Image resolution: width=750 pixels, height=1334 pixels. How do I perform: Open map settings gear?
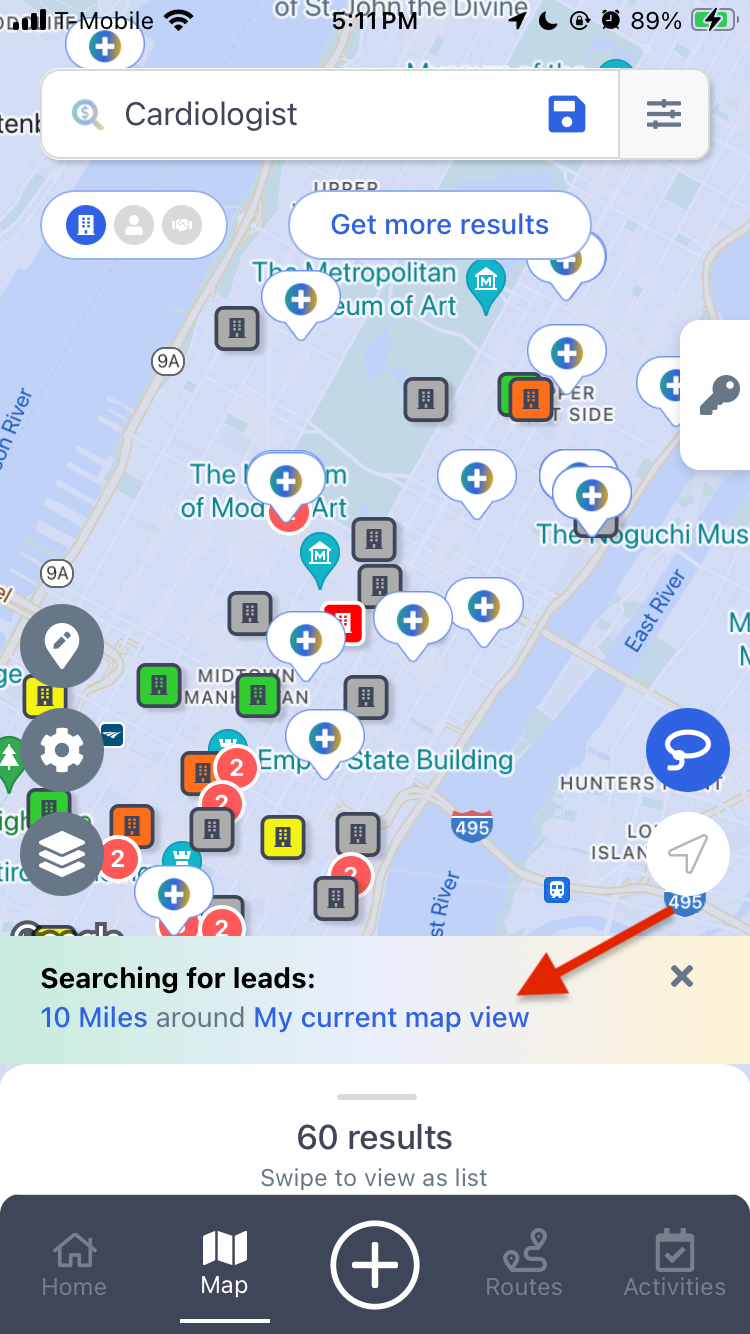[62, 750]
